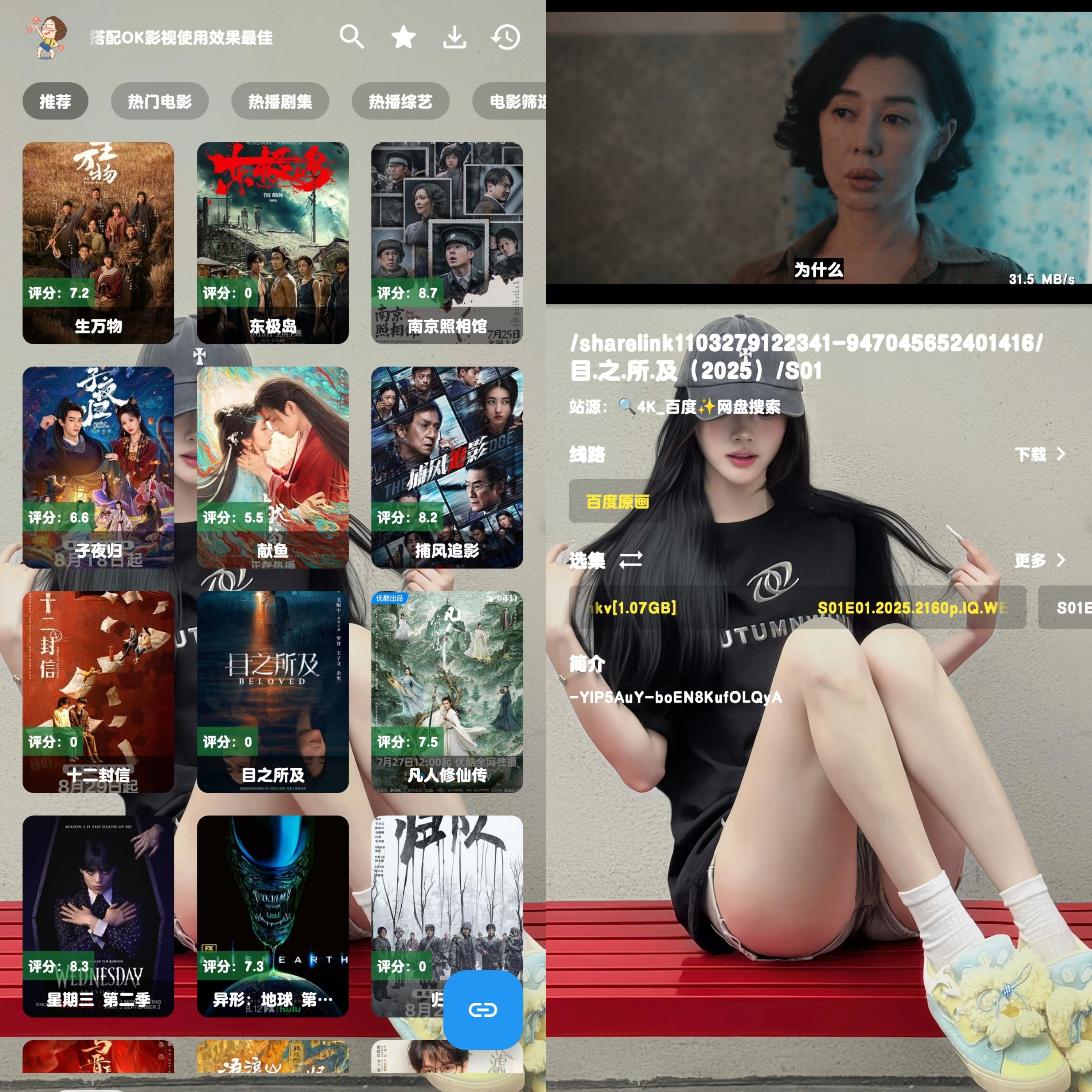This screenshot has width=1092, height=1092.
Task: Switch to the 热播综艺 tab
Action: point(400,101)
